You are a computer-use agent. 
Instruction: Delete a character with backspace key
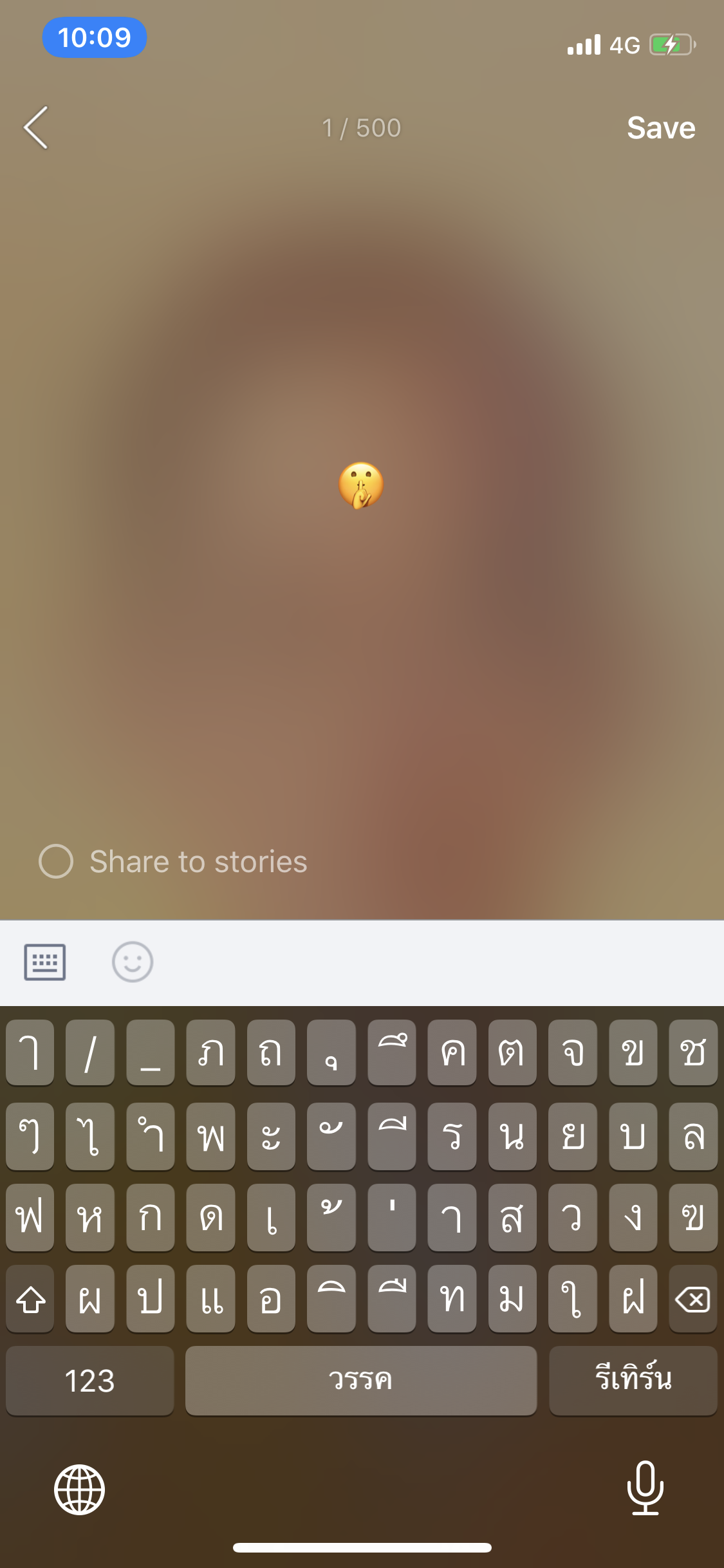click(692, 1299)
